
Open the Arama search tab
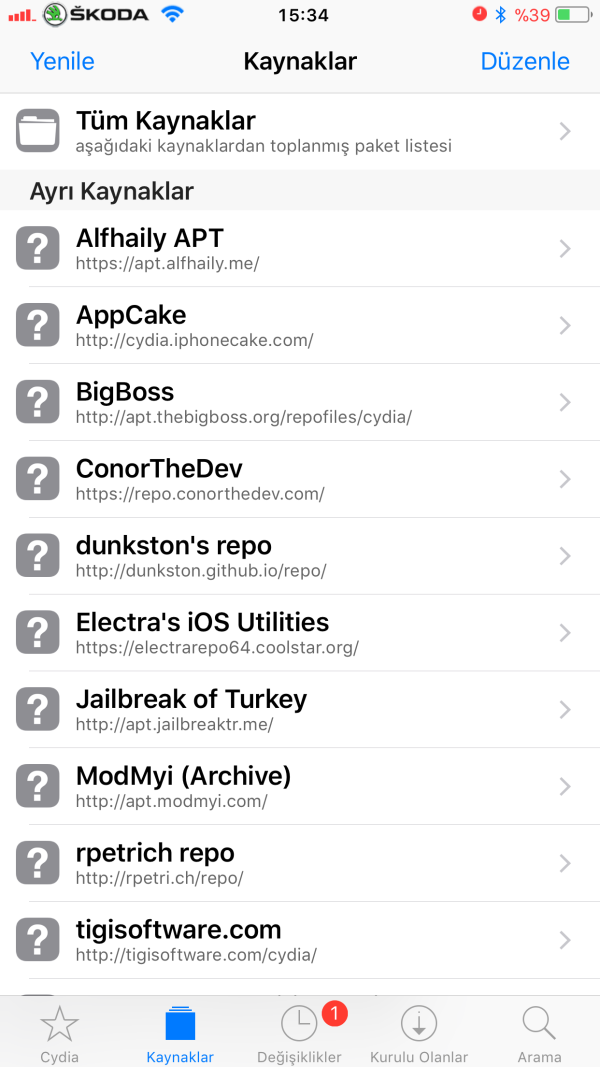[539, 1033]
